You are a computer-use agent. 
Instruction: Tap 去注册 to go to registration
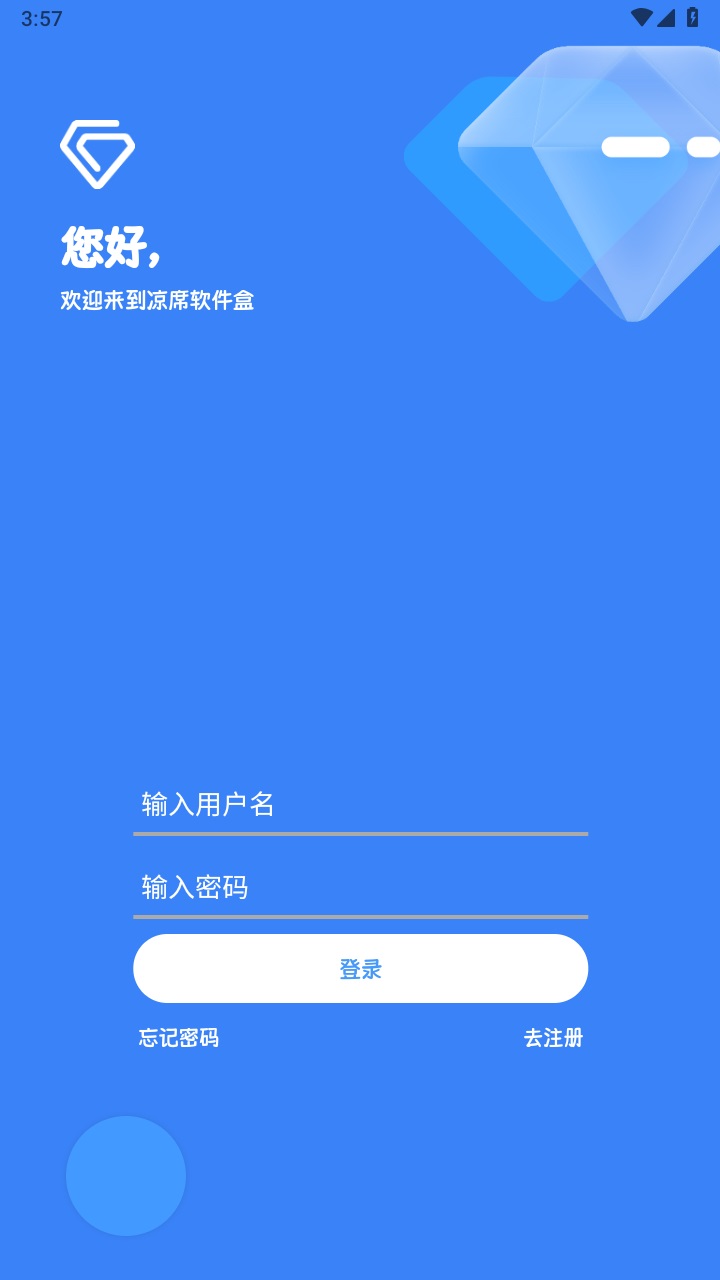pos(553,1040)
